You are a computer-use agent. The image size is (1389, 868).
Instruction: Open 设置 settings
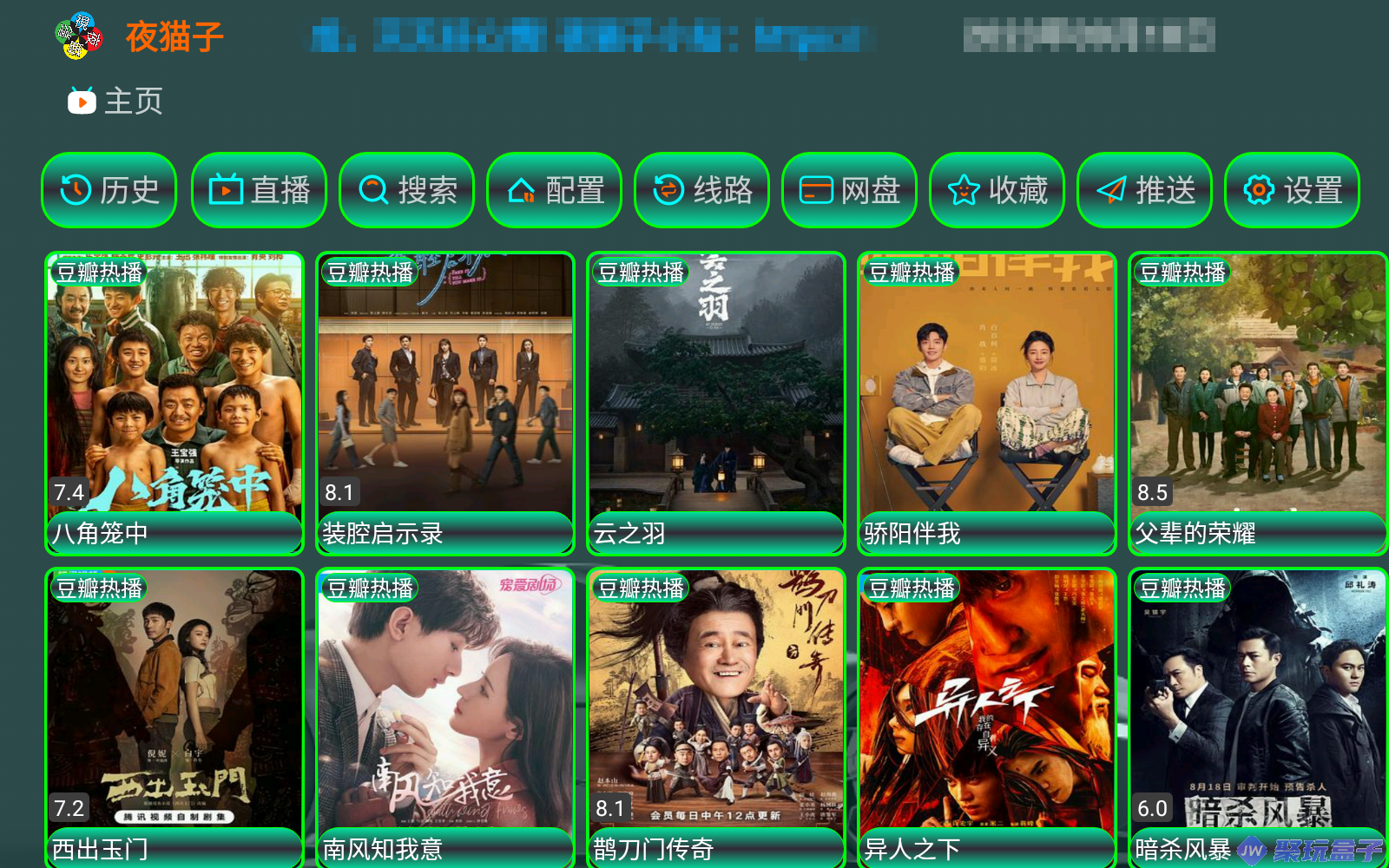[x=1292, y=190]
